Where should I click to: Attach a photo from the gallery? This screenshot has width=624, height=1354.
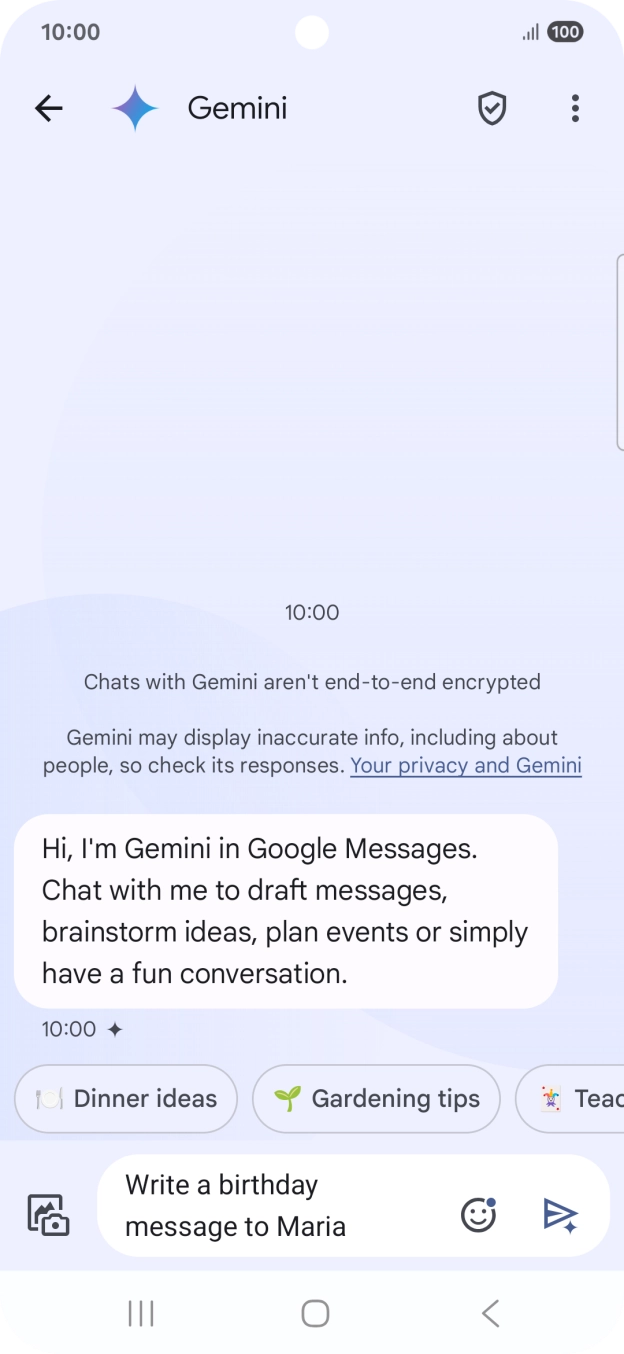(x=48, y=1214)
